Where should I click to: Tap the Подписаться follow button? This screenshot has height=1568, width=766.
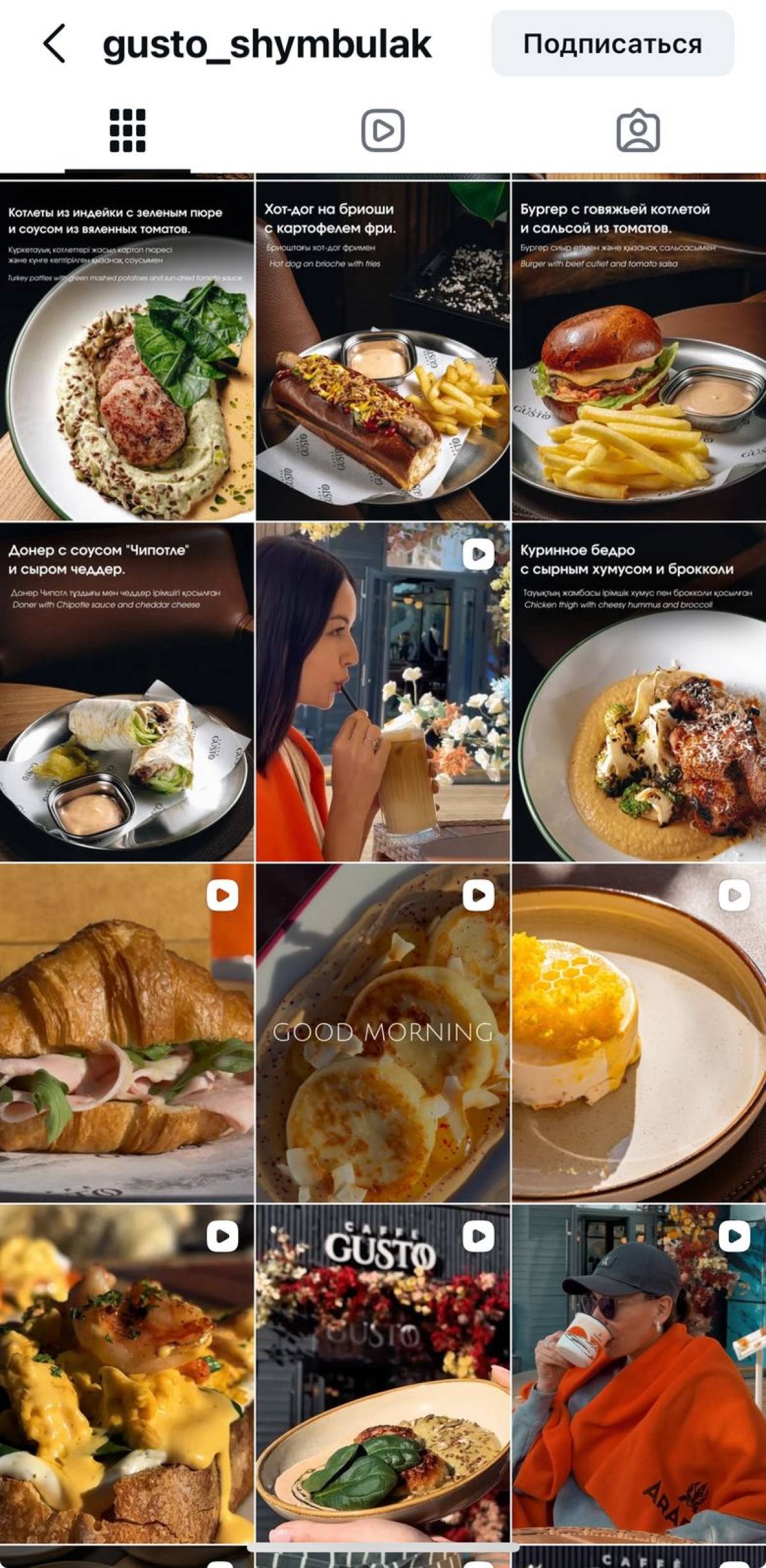(x=612, y=43)
